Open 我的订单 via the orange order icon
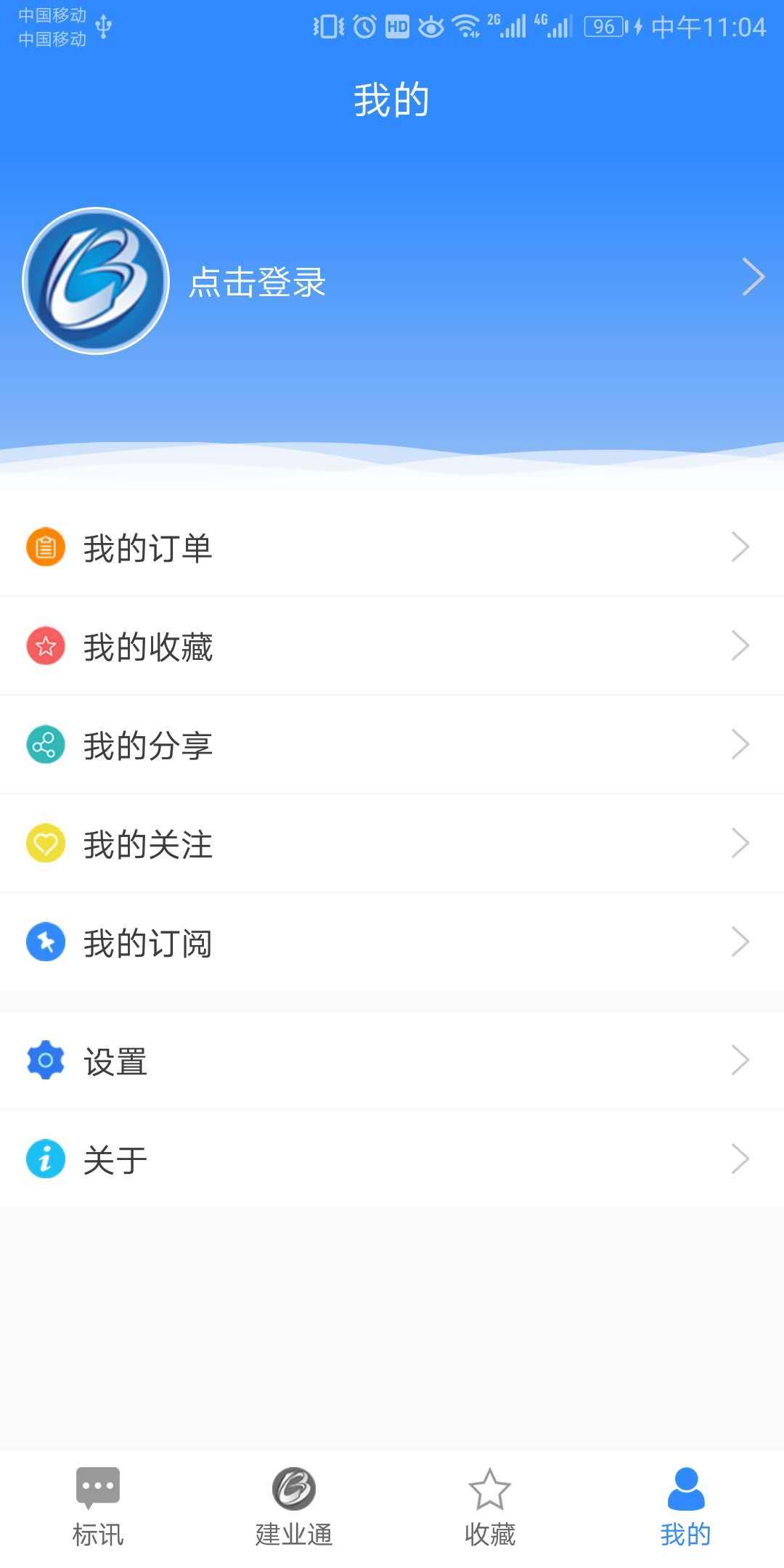 [45, 548]
